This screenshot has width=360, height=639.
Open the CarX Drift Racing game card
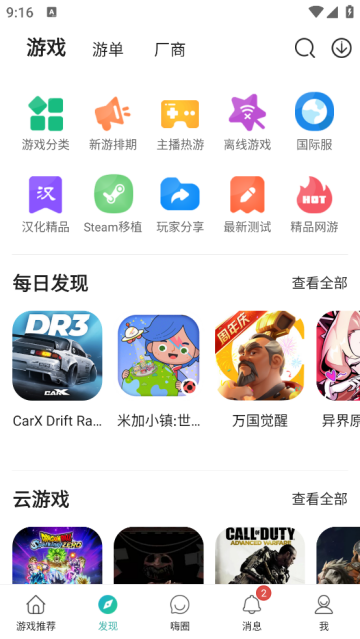pyautogui.click(x=57, y=369)
